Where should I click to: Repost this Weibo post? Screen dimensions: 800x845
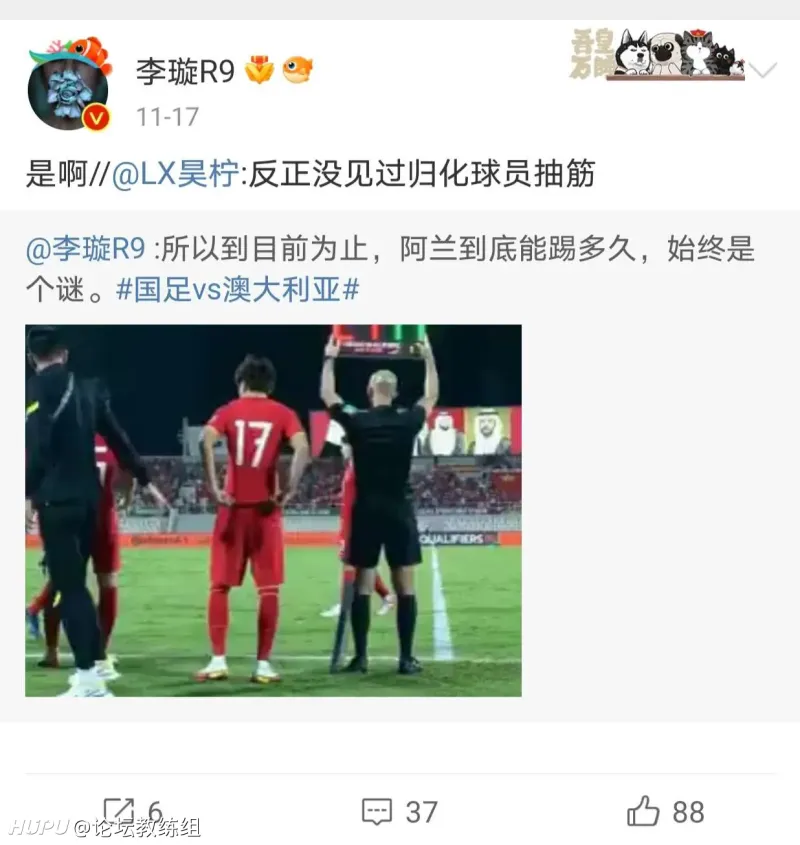click(x=132, y=811)
